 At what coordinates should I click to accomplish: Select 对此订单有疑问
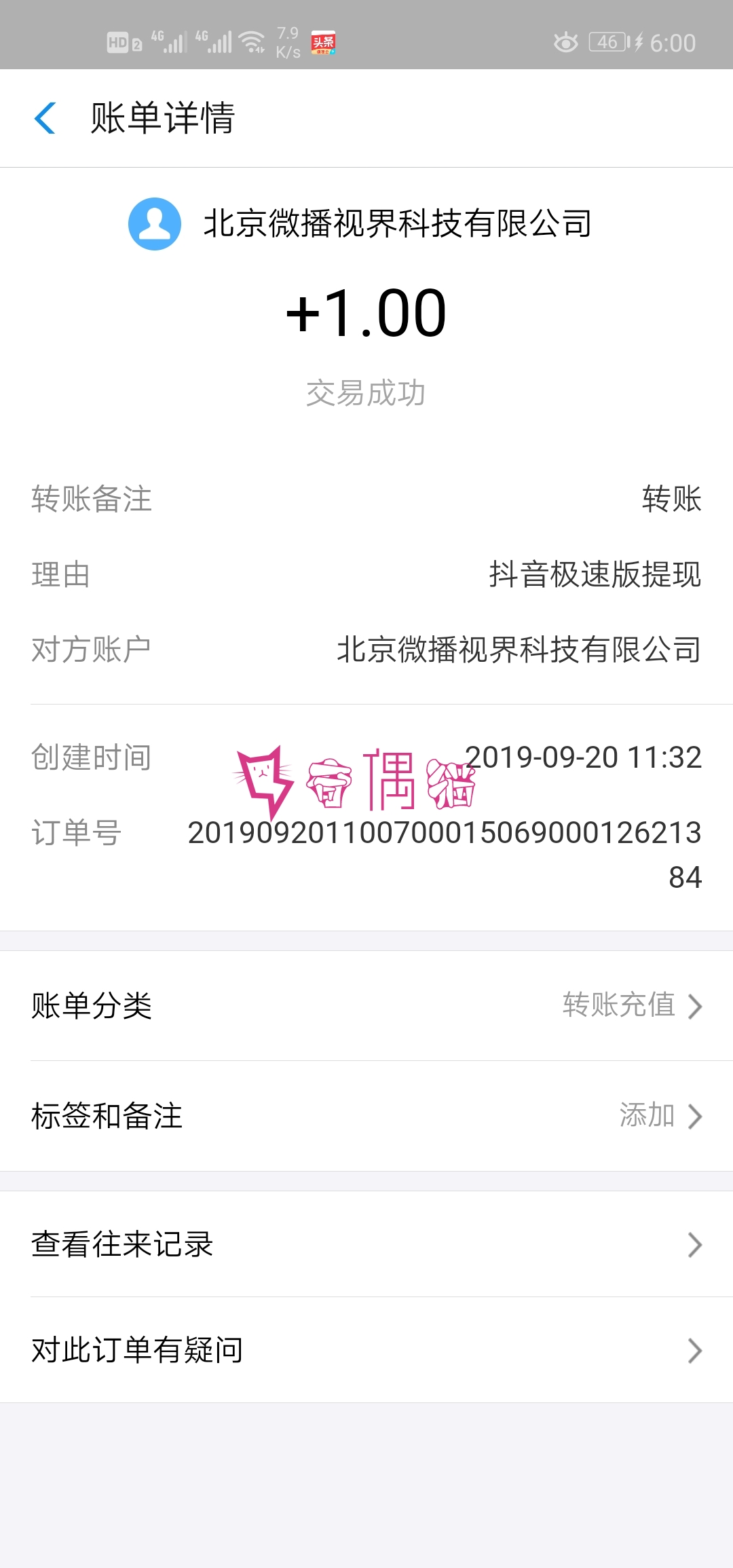(x=366, y=1350)
